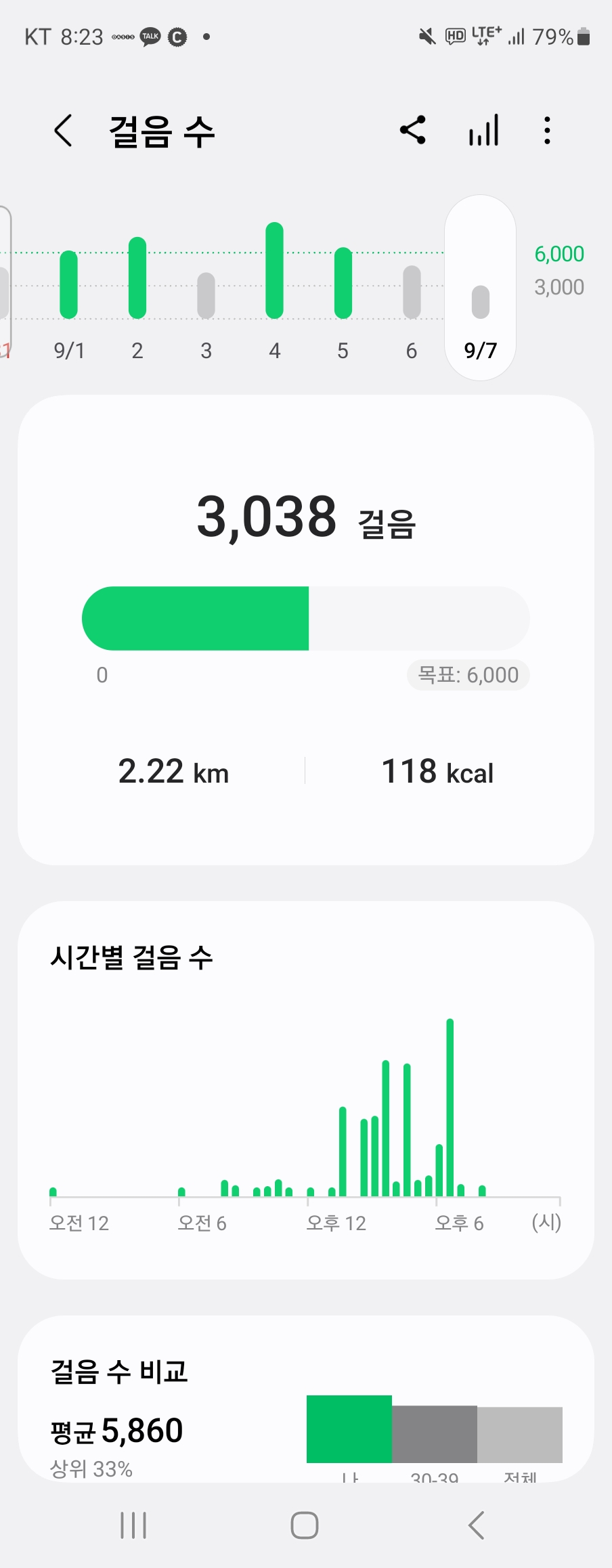Viewport: 612px width, 1568px height.
Task: Open the more options menu
Action: point(547,130)
